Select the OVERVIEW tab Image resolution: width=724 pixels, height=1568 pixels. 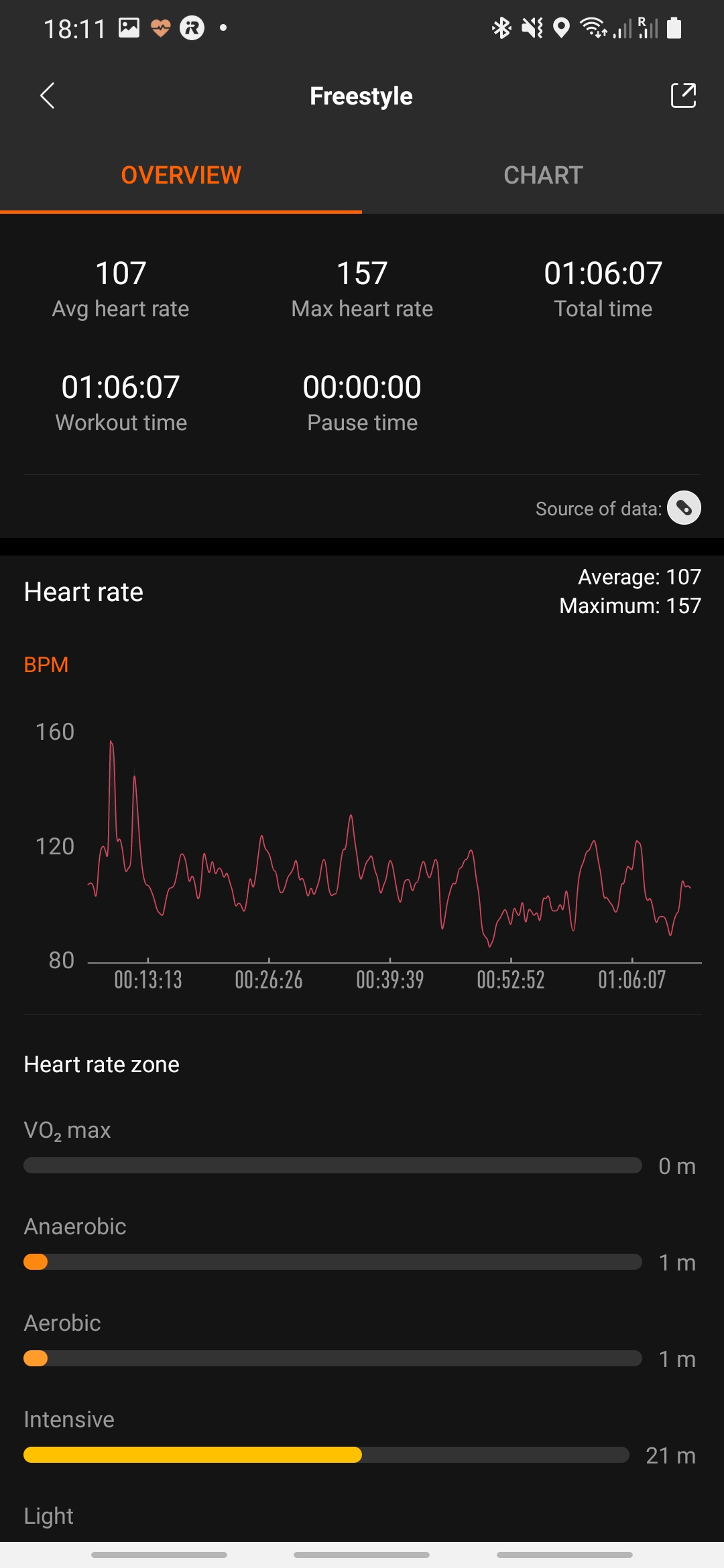pyautogui.click(x=181, y=176)
